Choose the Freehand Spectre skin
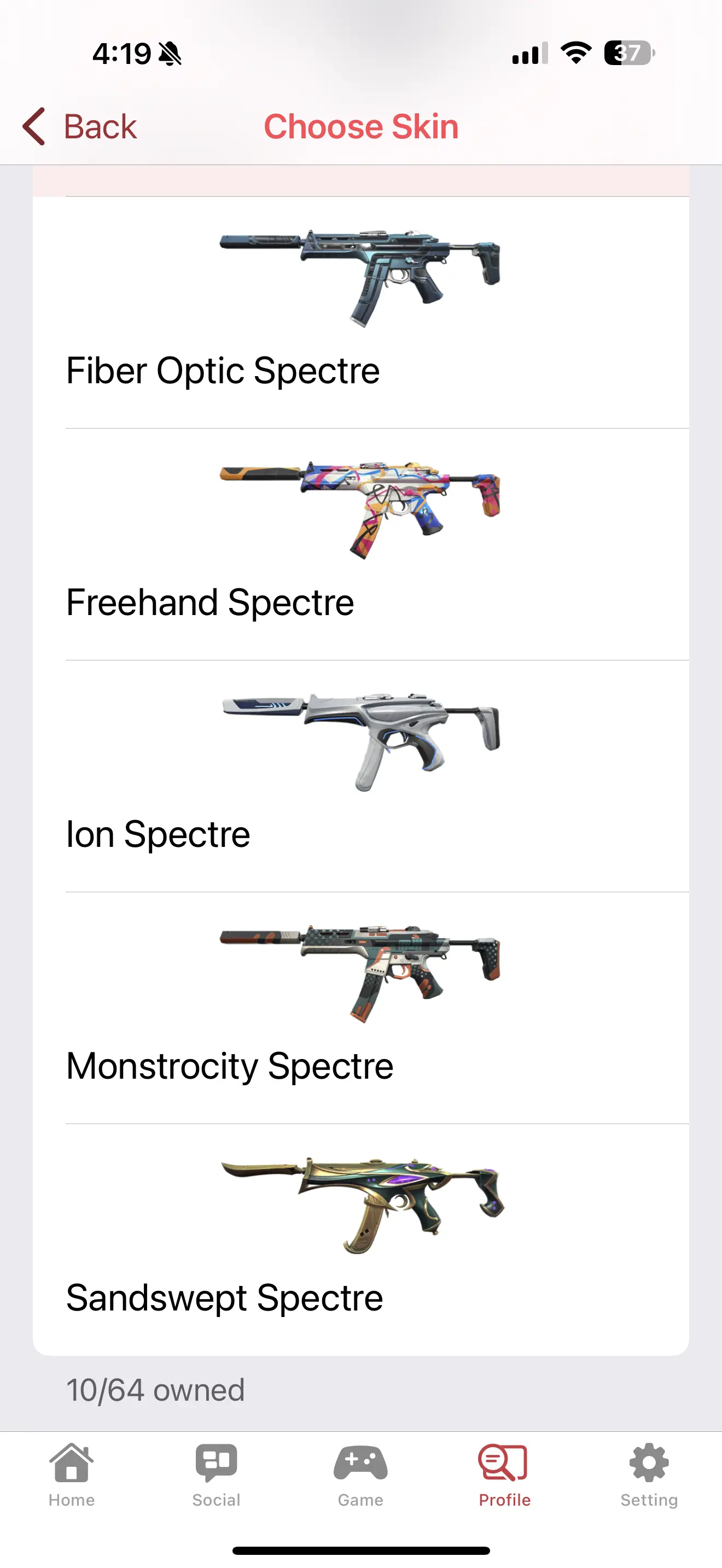The image size is (722, 1568). pyautogui.click(x=360, y=544)
